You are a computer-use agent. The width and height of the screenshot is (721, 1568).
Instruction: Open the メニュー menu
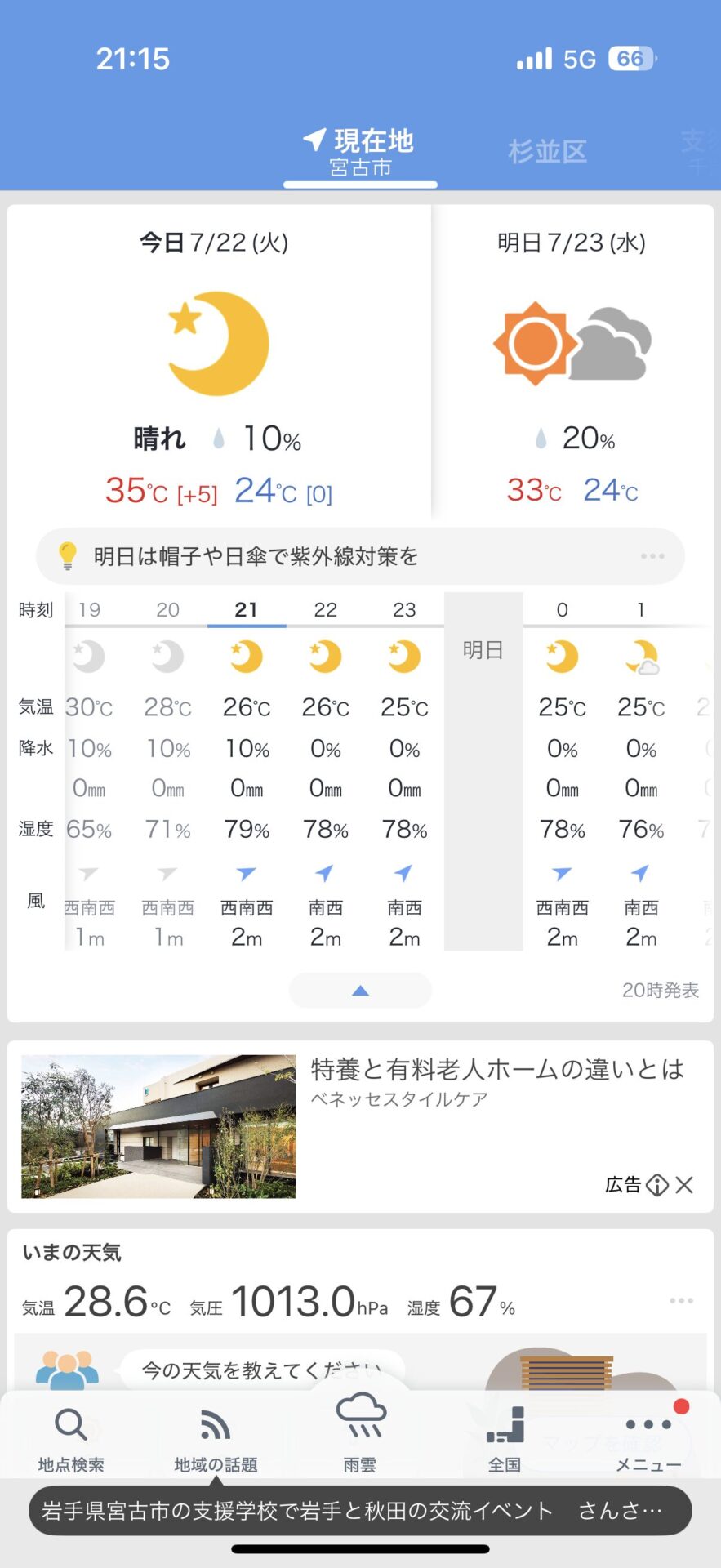[648, 1441]
